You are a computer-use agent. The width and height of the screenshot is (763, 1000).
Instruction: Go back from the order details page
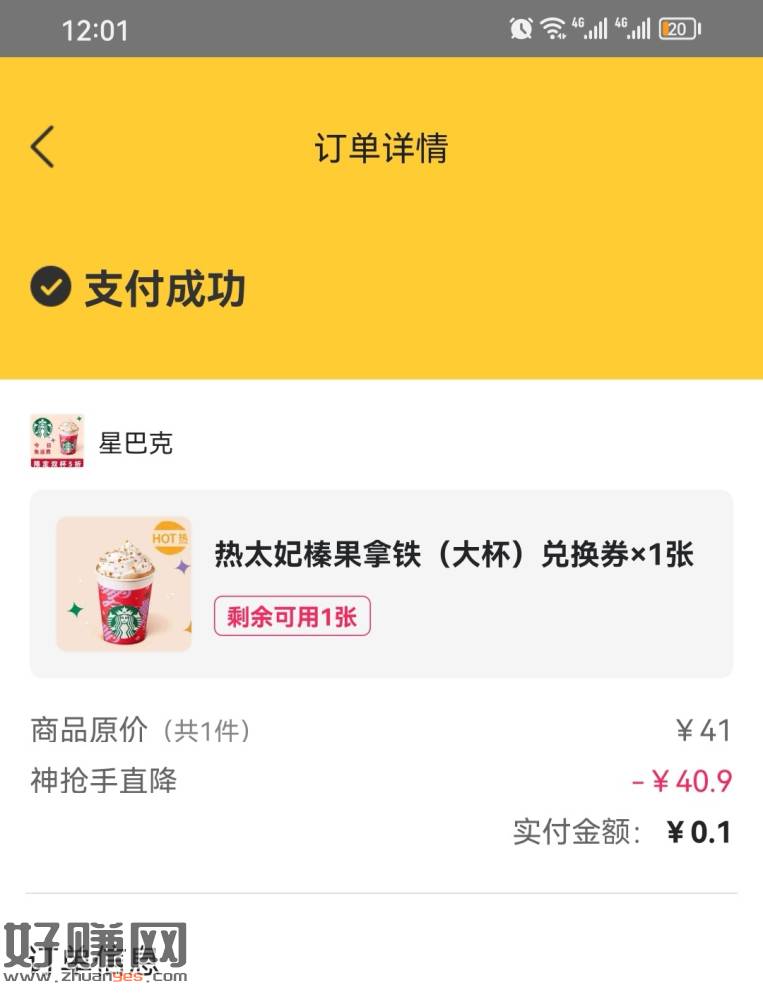pyautogui.click(x=42, y=148)
